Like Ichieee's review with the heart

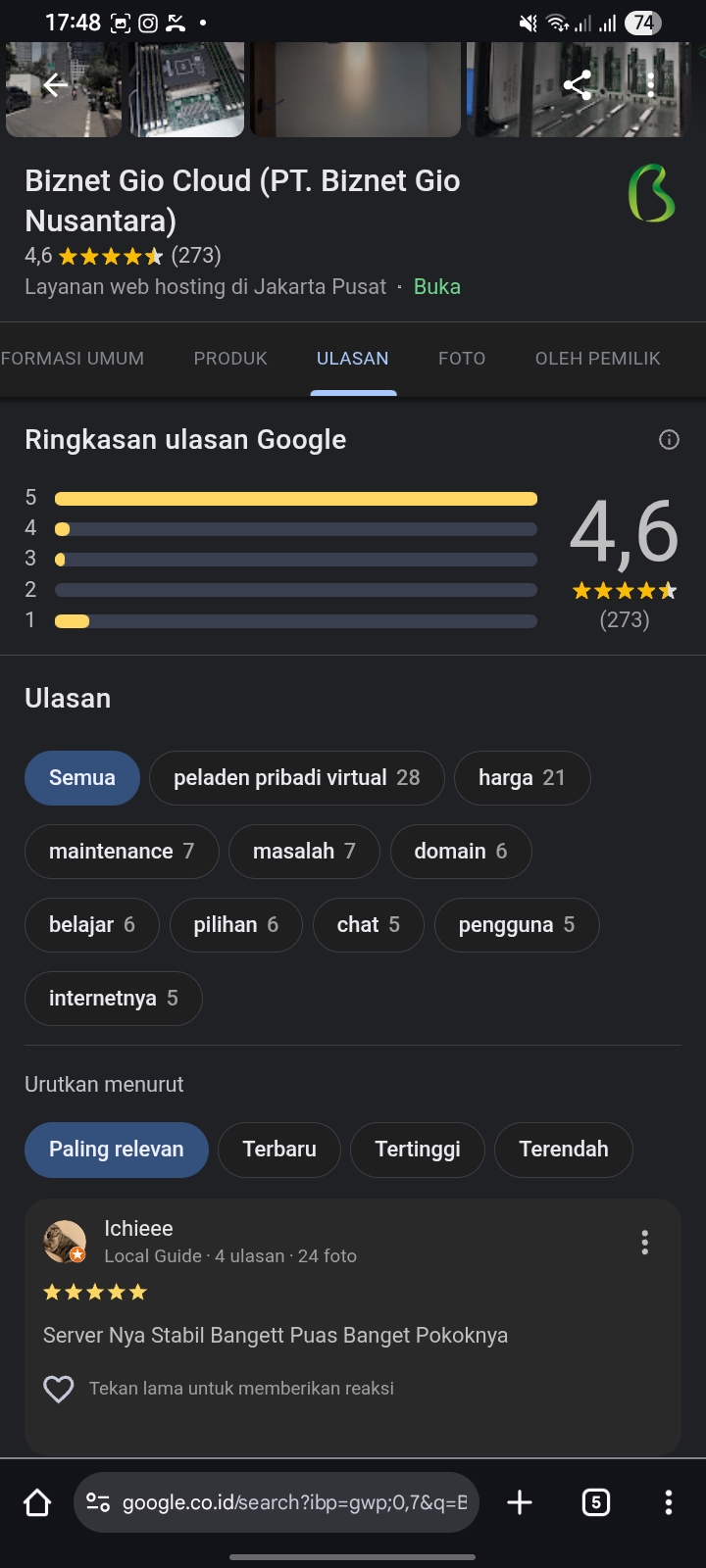tap(59, 1389)
